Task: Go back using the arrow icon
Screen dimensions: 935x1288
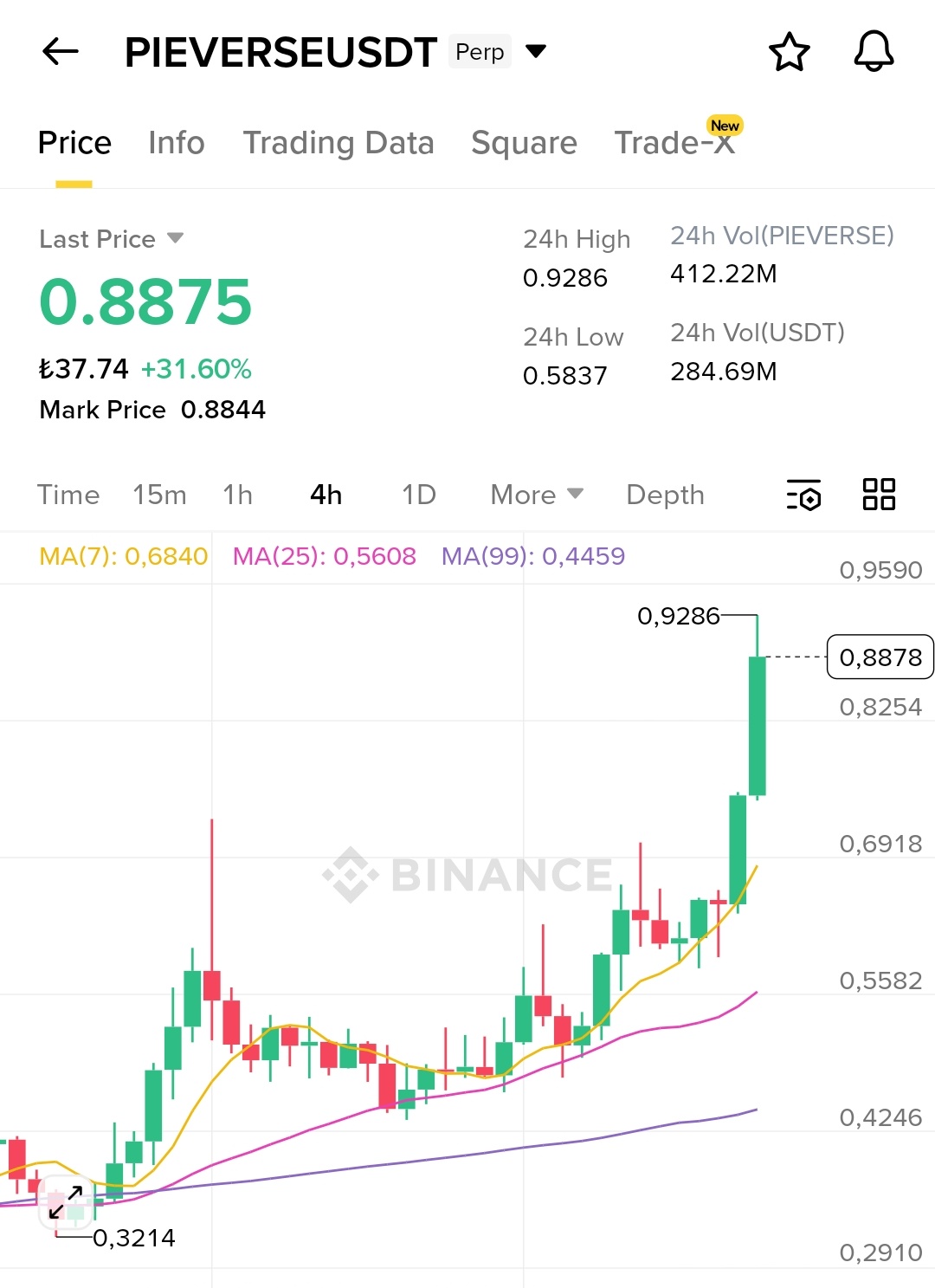Action: click(61, 52)
